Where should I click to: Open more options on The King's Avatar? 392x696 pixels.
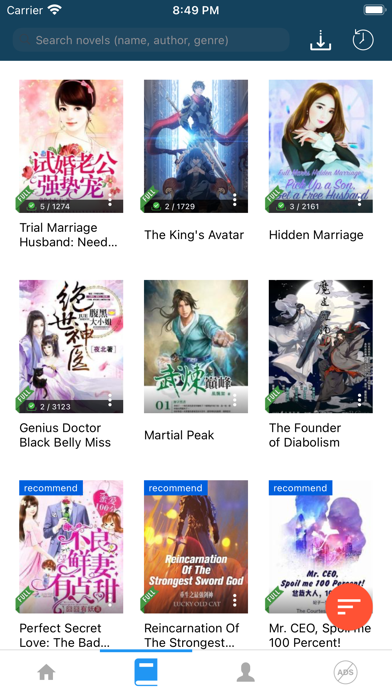pos(235,200)
